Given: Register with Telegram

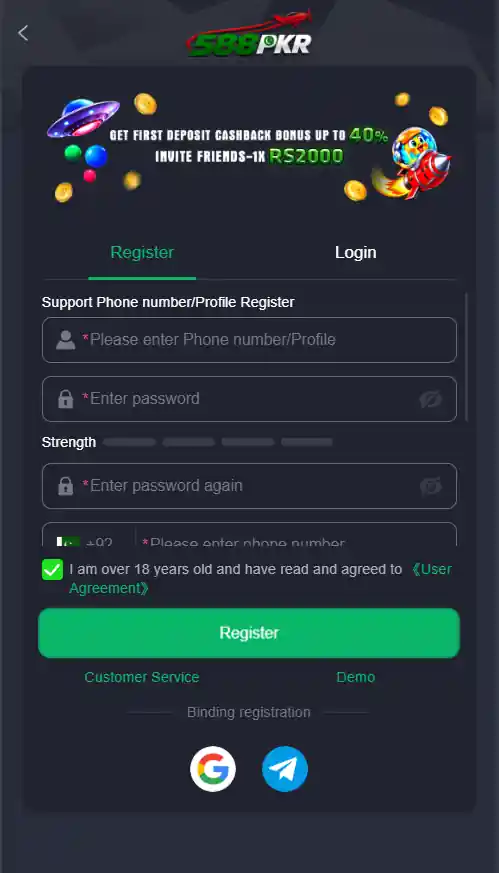Looking at the screenshot, I should (285, 769).
